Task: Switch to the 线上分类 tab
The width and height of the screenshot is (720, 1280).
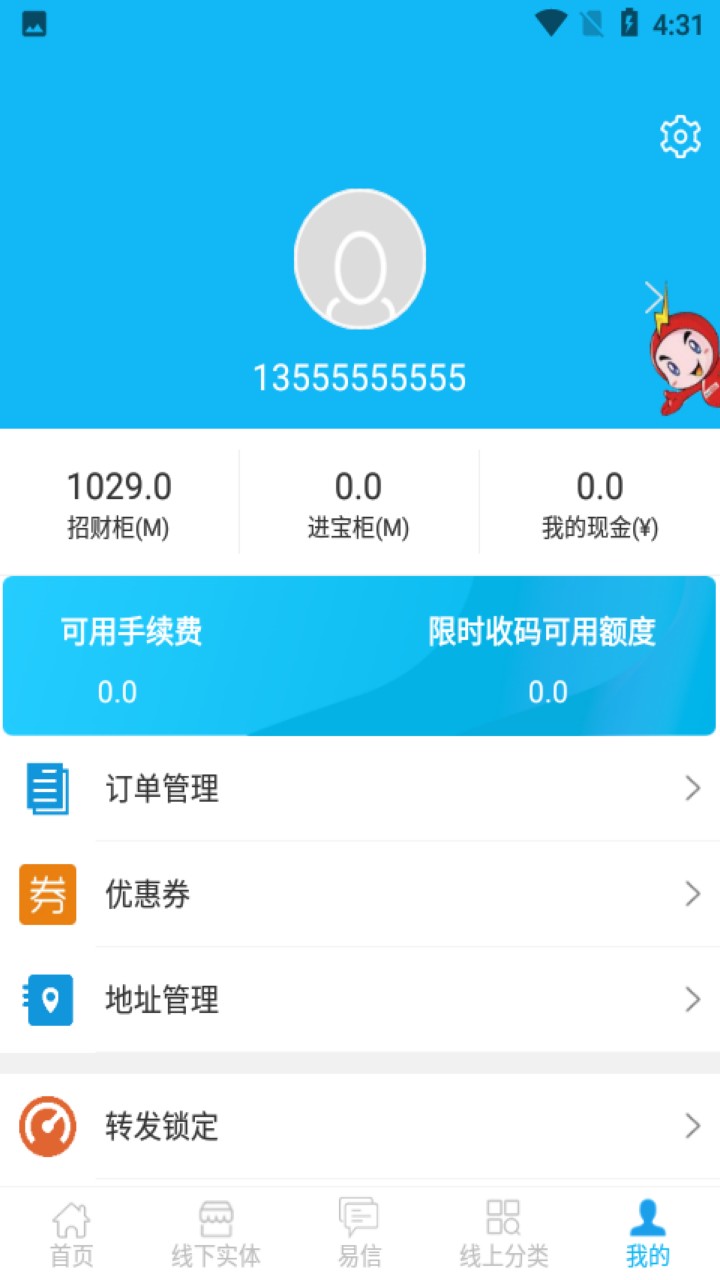Action: [x=504, y=1234]
